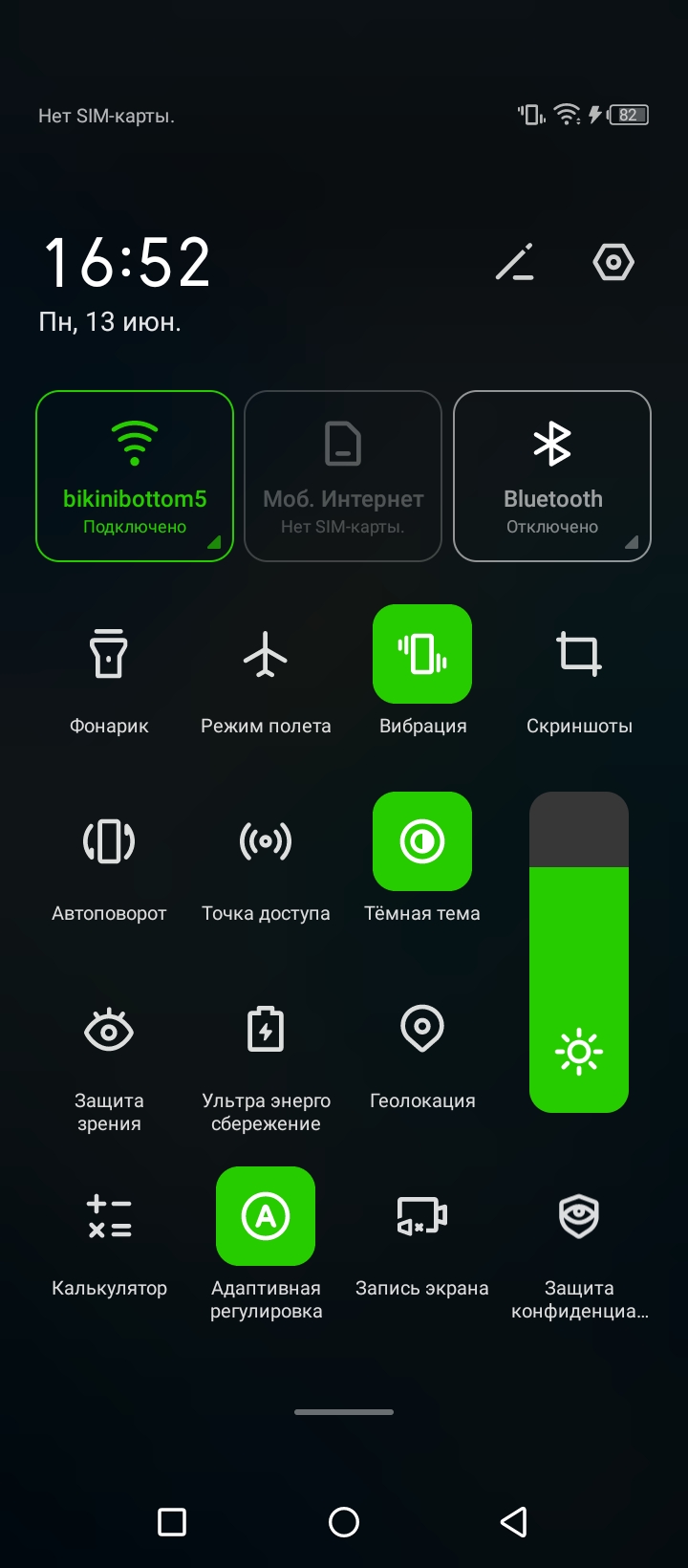Turn on the Фонарик flashlight
The image size is (688, 1568).
click(109, 655)
